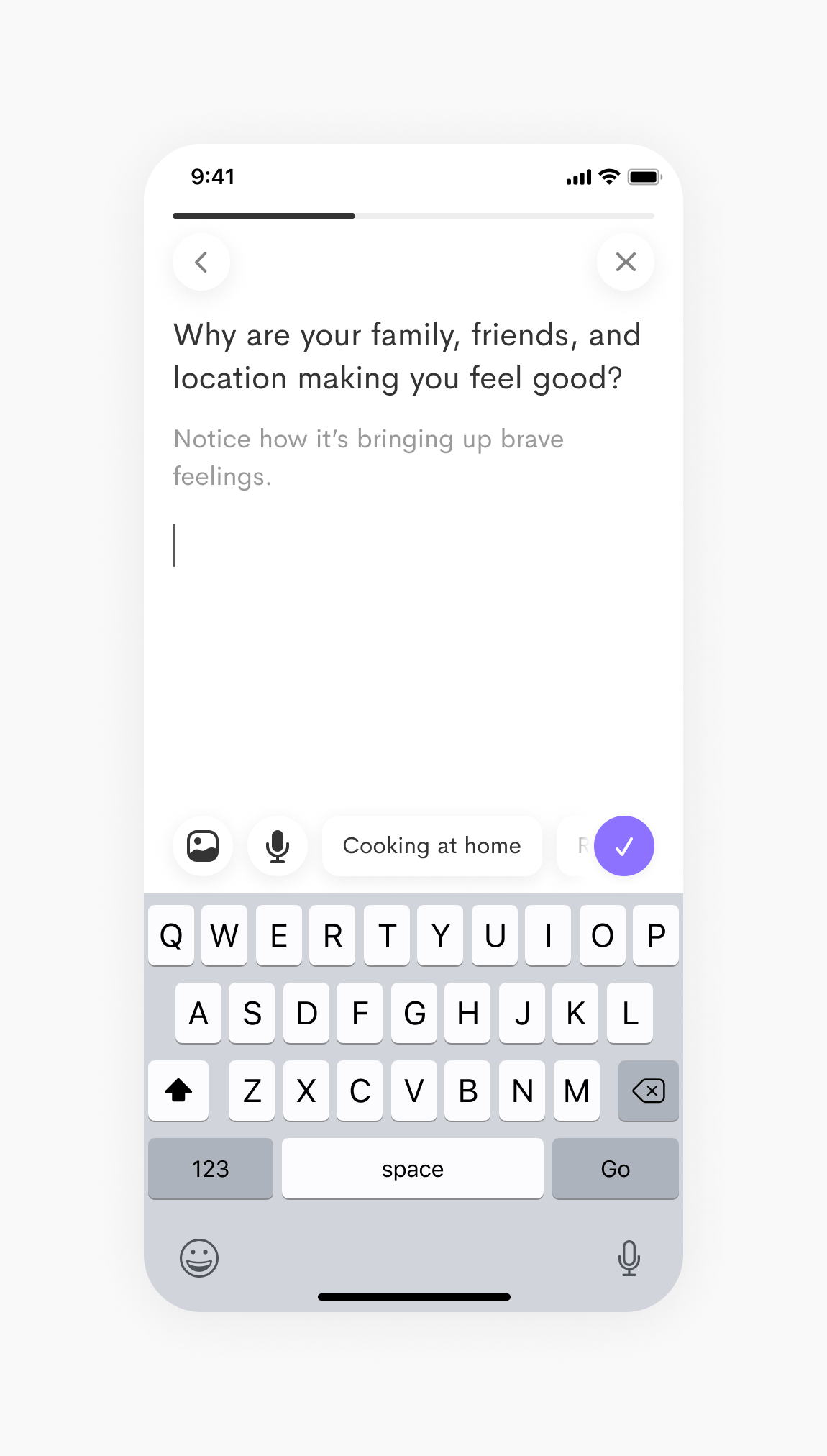Tap the text entry area to write

(x=413, y=647)
